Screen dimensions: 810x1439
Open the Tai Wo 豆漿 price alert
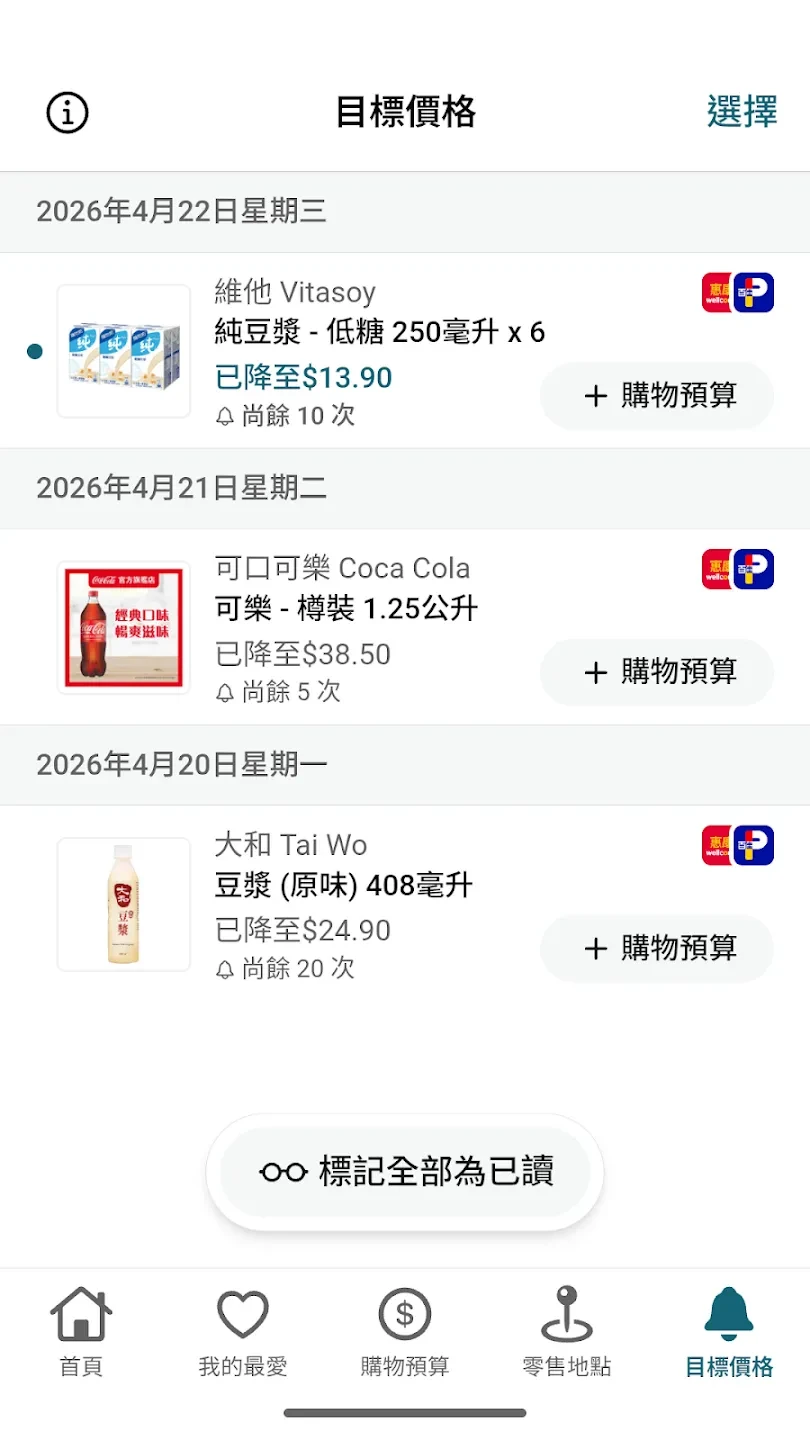point(405,904)
